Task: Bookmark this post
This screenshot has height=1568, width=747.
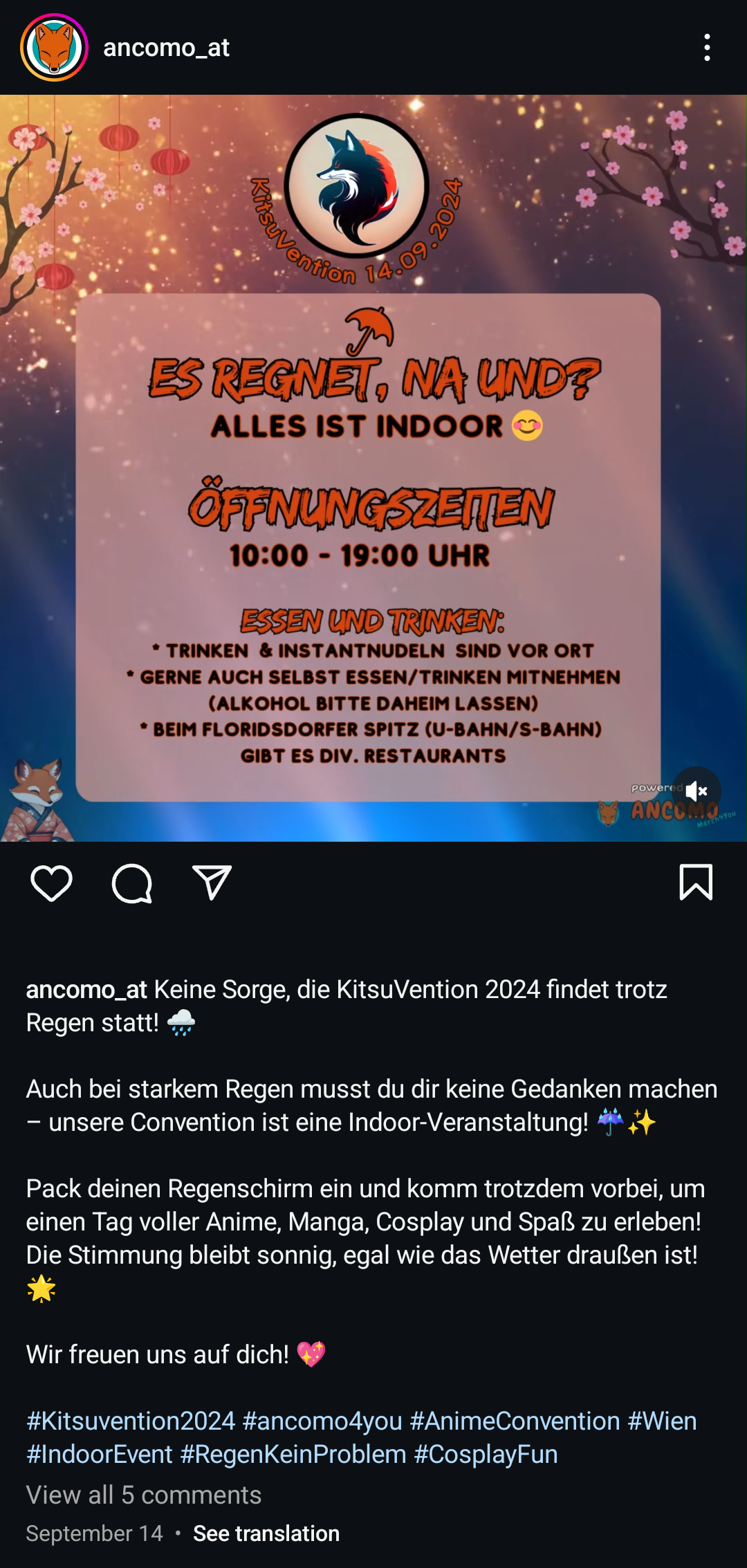Action: [695, 883]
